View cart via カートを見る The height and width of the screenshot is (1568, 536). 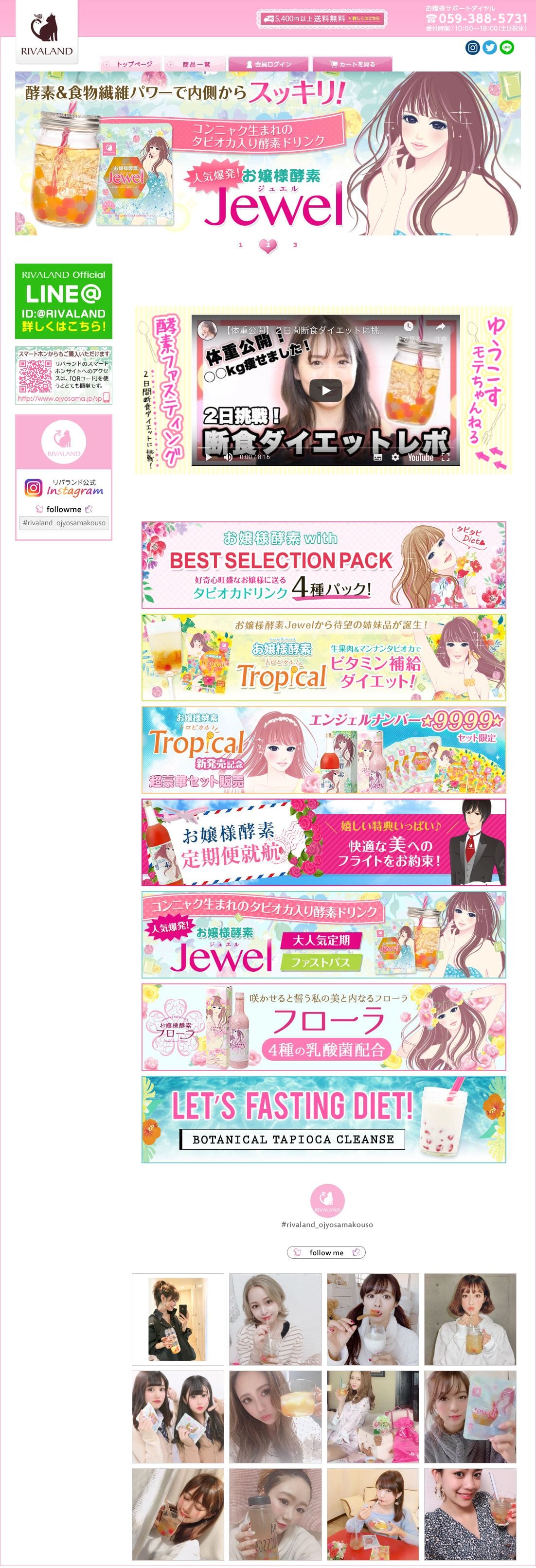point(352,64)
